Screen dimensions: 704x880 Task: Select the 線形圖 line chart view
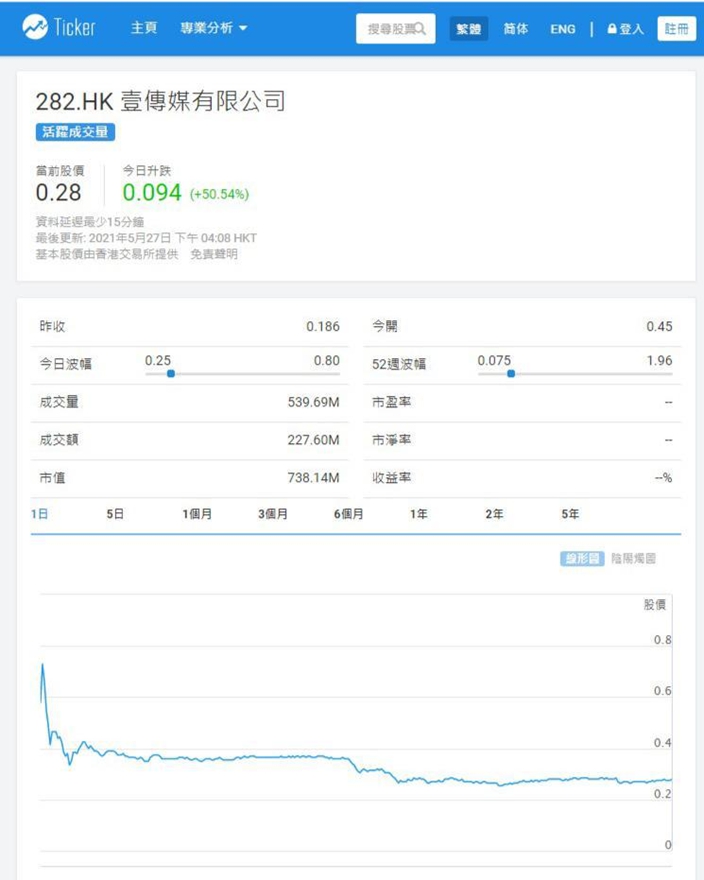[582, 558]
